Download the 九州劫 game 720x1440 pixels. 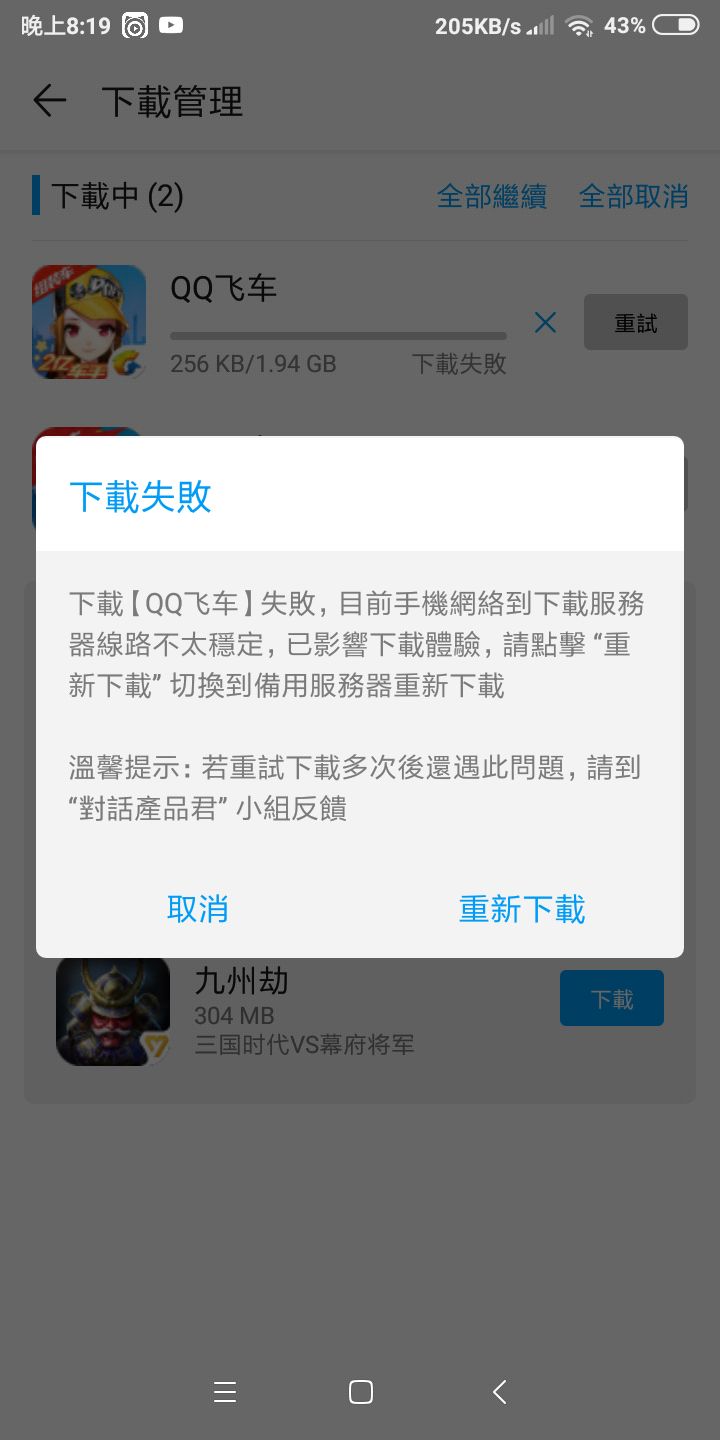click(x=611, y=998)
